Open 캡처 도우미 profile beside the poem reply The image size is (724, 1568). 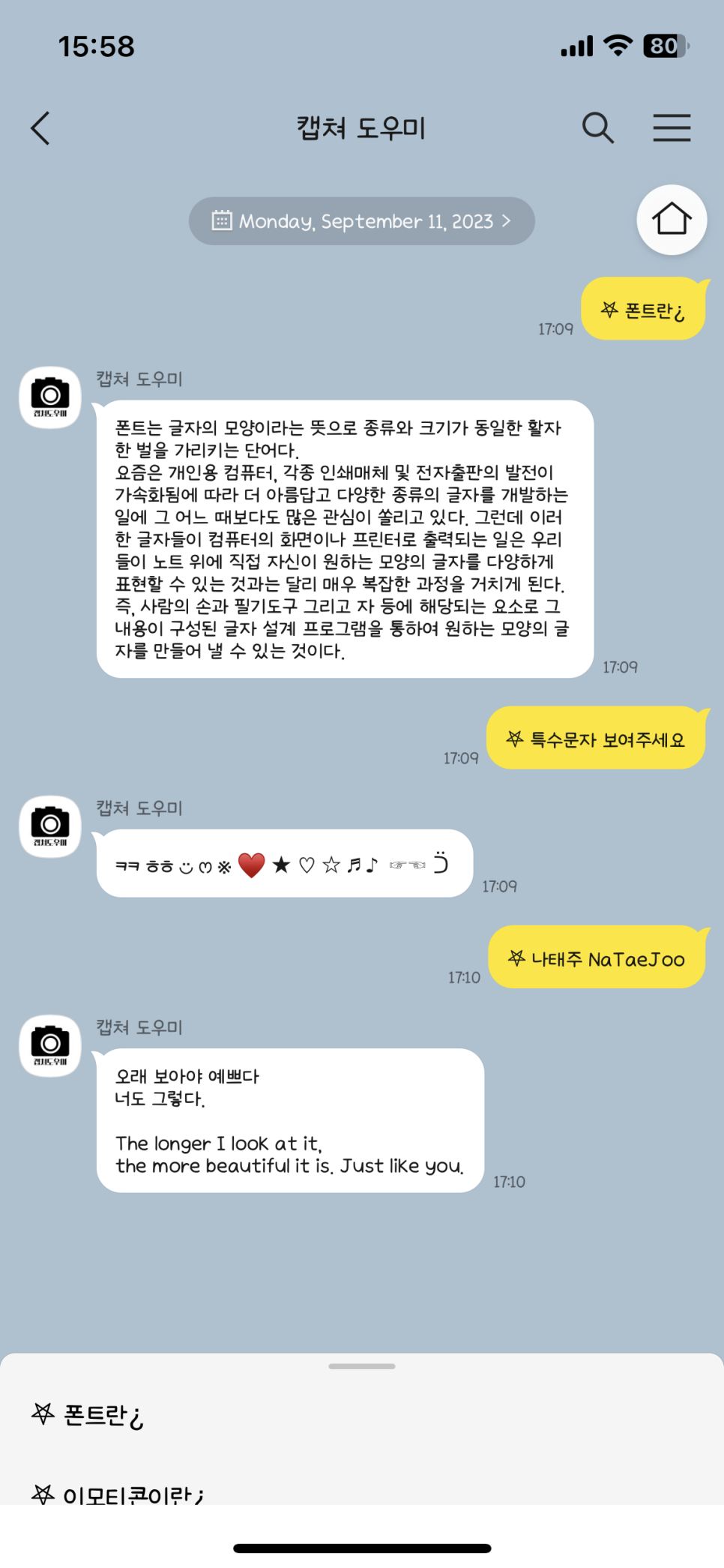click(x=50, y=1045)
